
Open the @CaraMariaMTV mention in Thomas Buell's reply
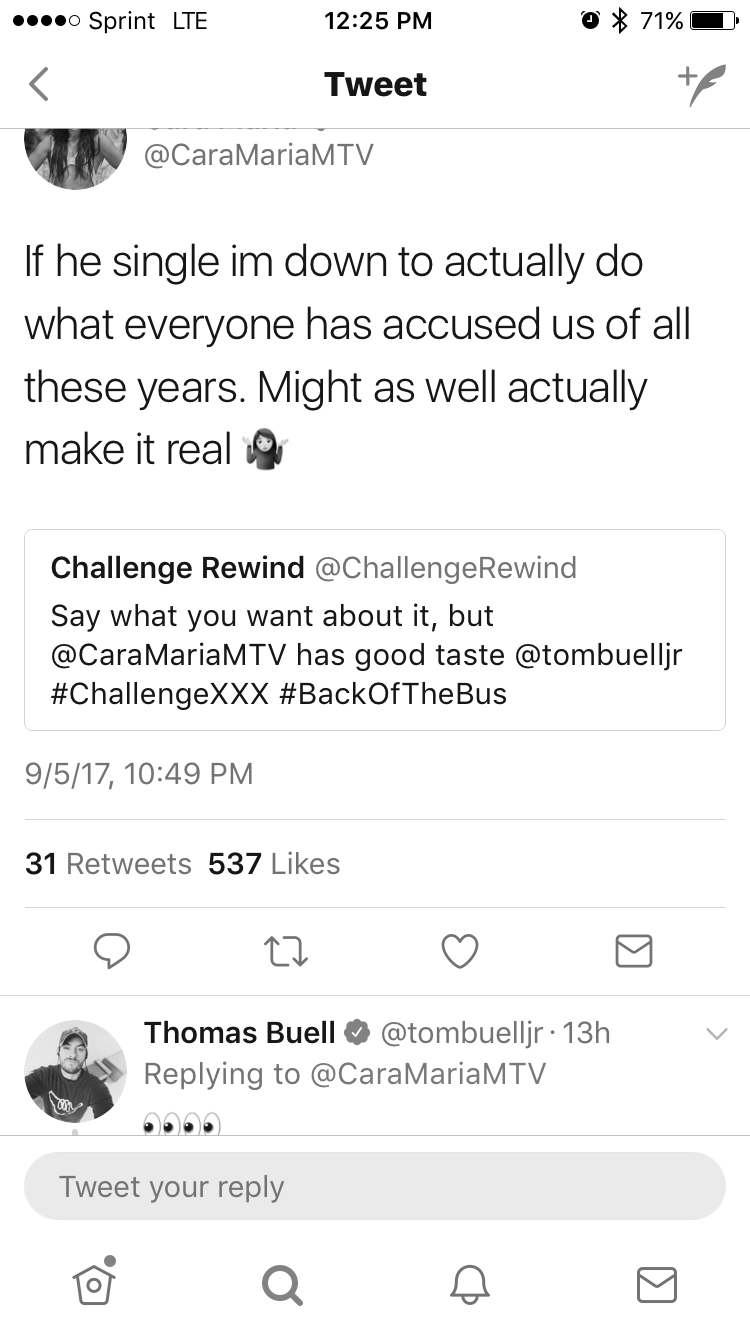(429, 1074)
